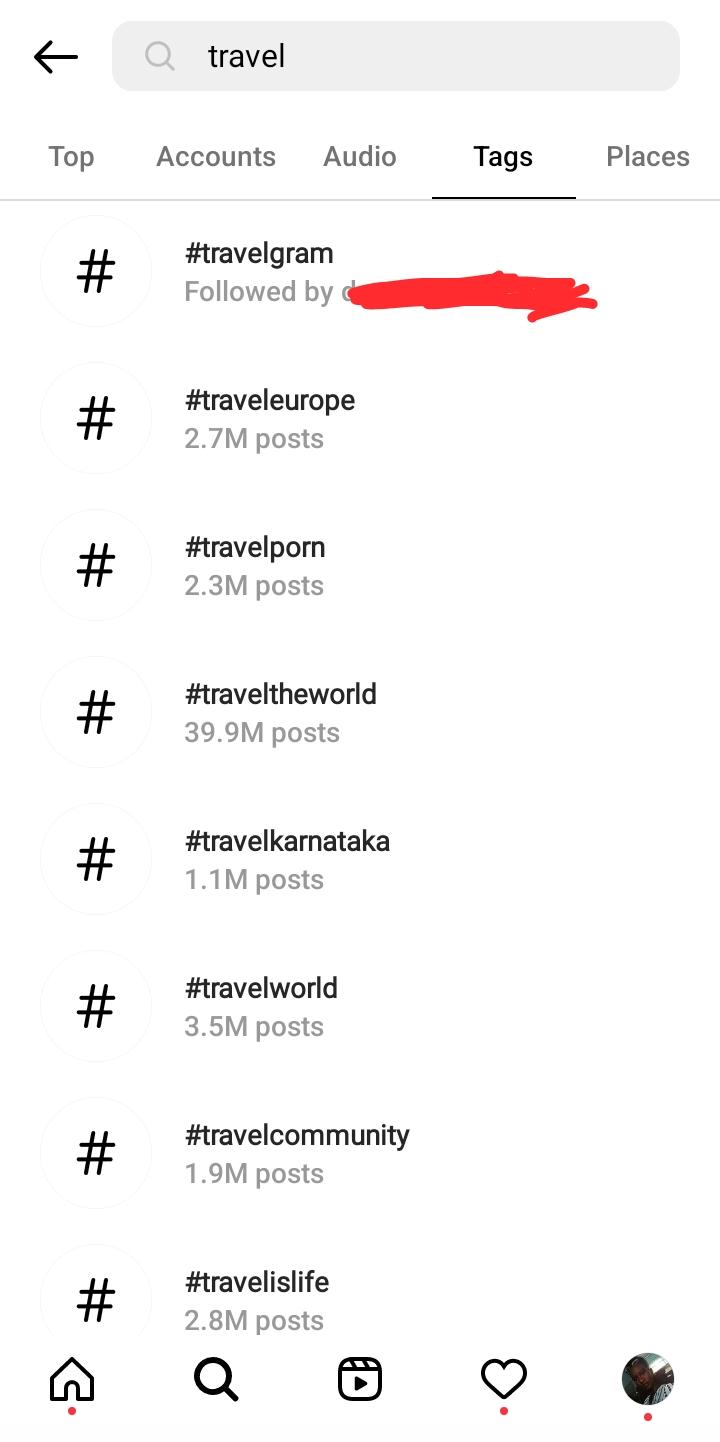Switch to the Top tab
Image resolution: width=720 pixels, height=1442 pixels.
click(70, 157)
